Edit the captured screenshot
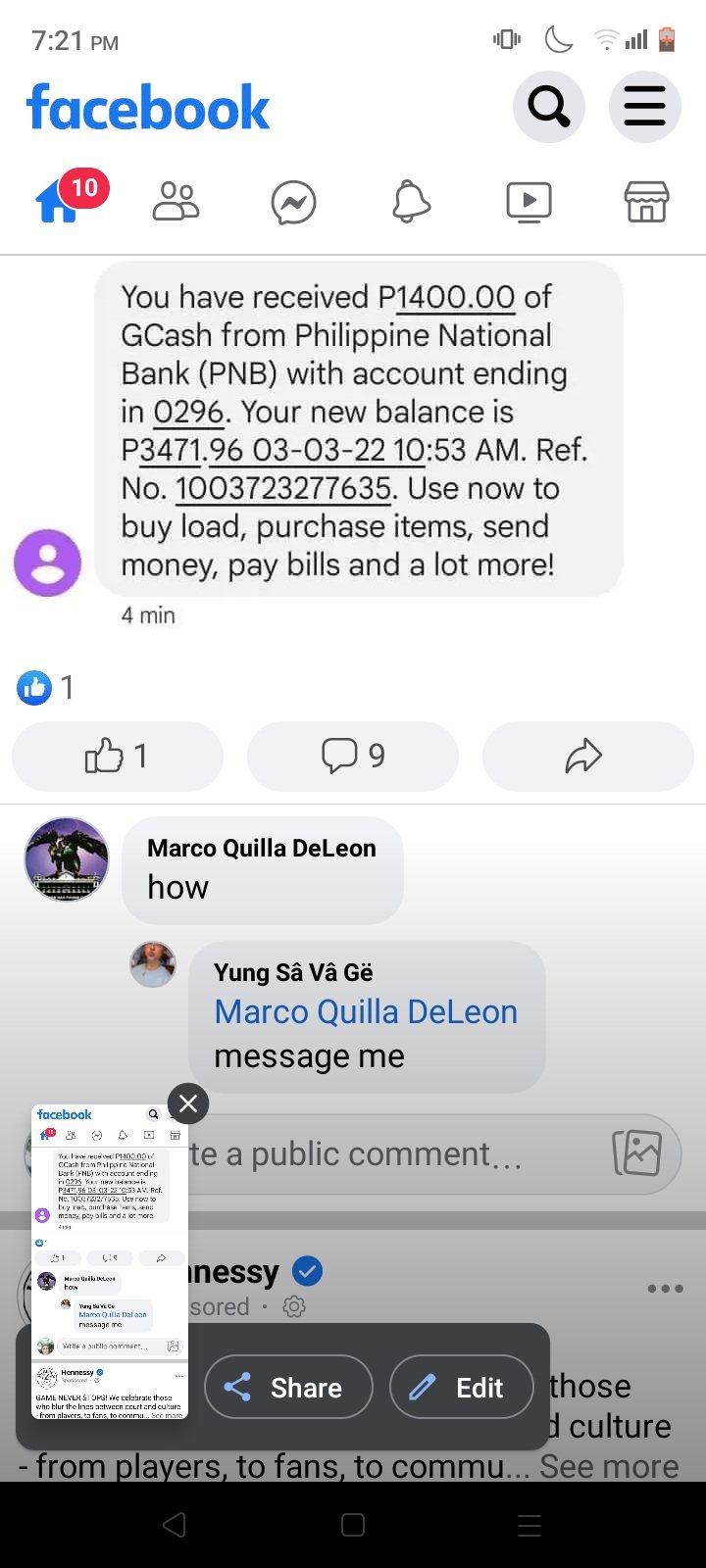Screen dimensions: 706x1568 (x=461, y=1387)
